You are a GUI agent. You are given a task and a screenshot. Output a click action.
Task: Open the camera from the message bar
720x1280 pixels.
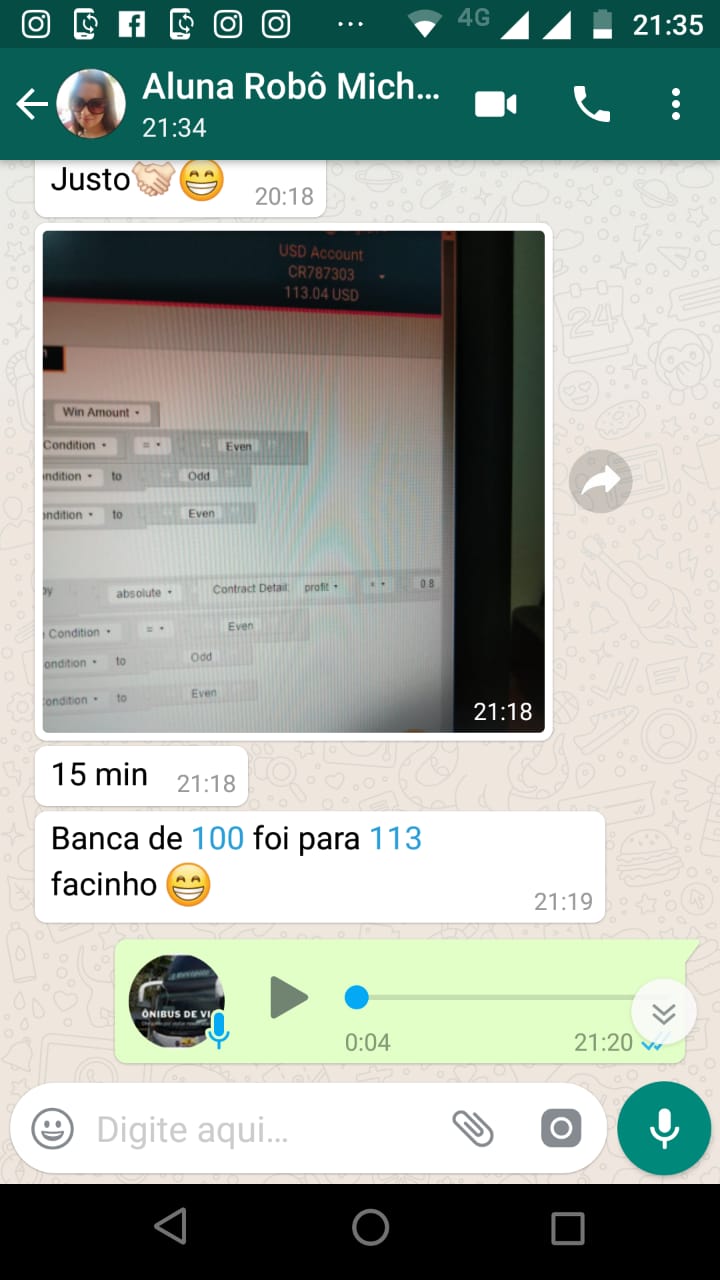[x=560, y=1129]
